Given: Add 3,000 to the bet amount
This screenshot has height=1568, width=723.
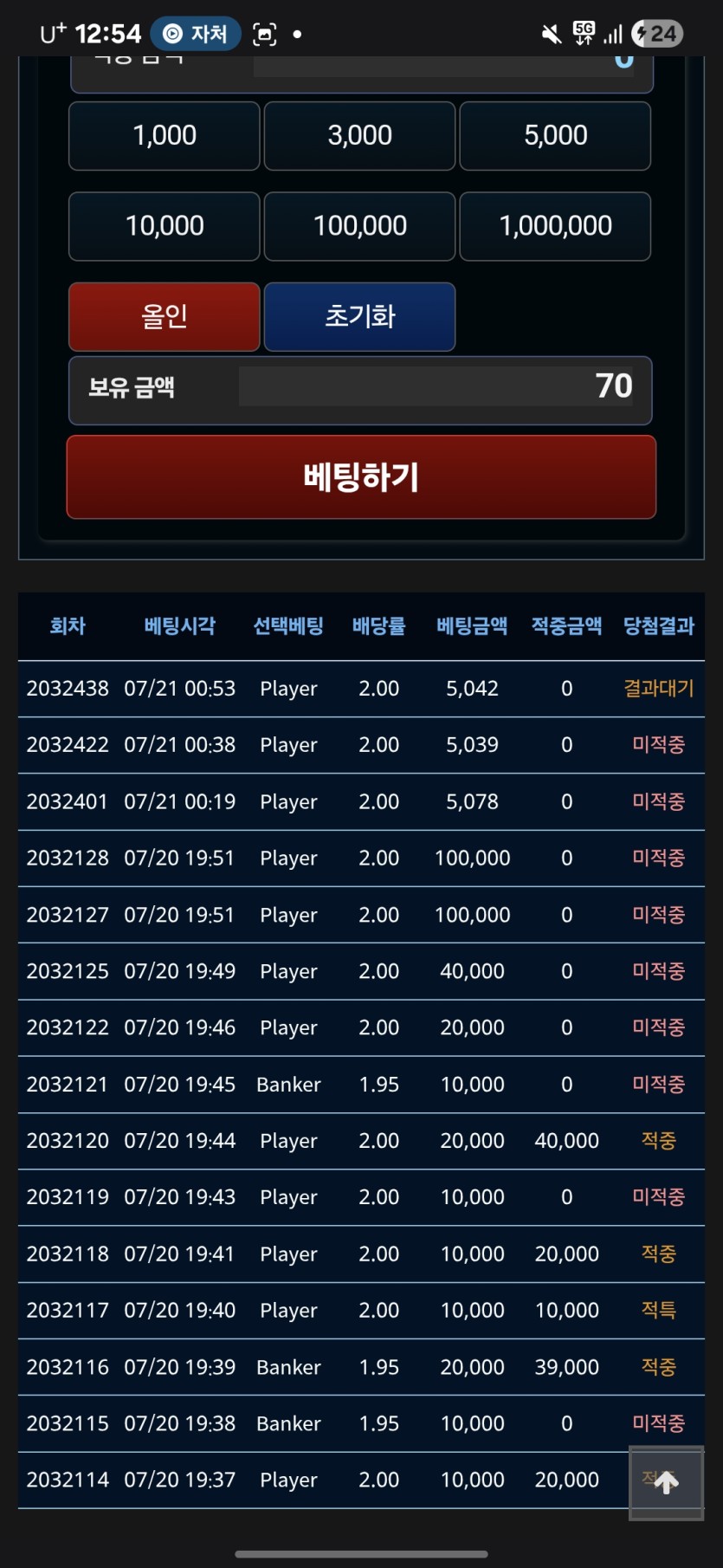Looking at the screenshot, I should coord(359,136).
